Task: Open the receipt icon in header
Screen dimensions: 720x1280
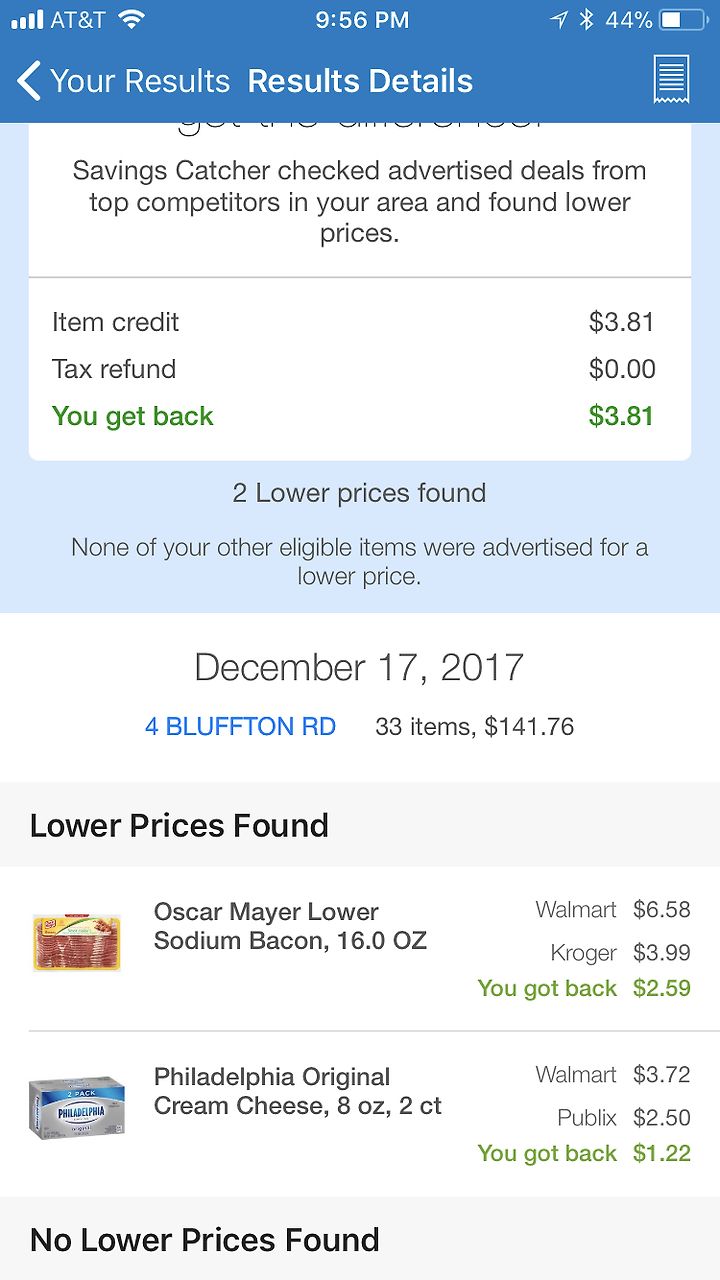Action: [671, 80]
